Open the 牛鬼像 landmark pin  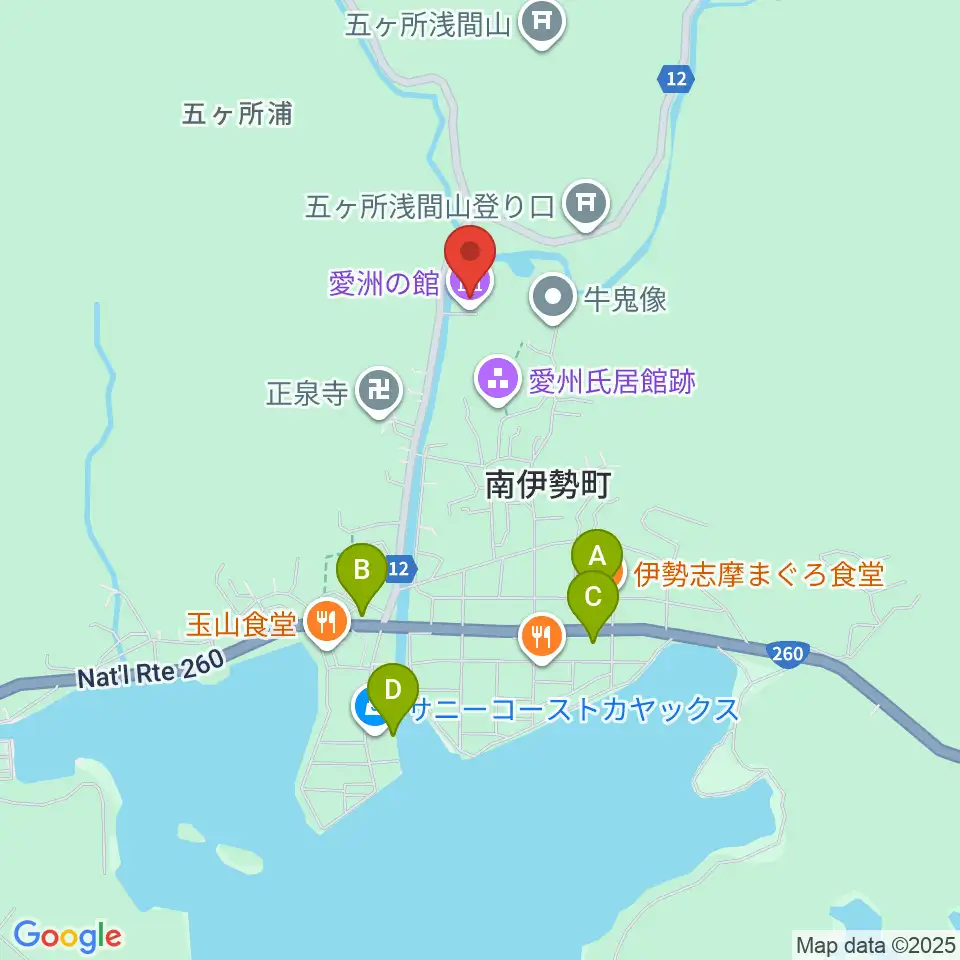(x=553, y=298)
